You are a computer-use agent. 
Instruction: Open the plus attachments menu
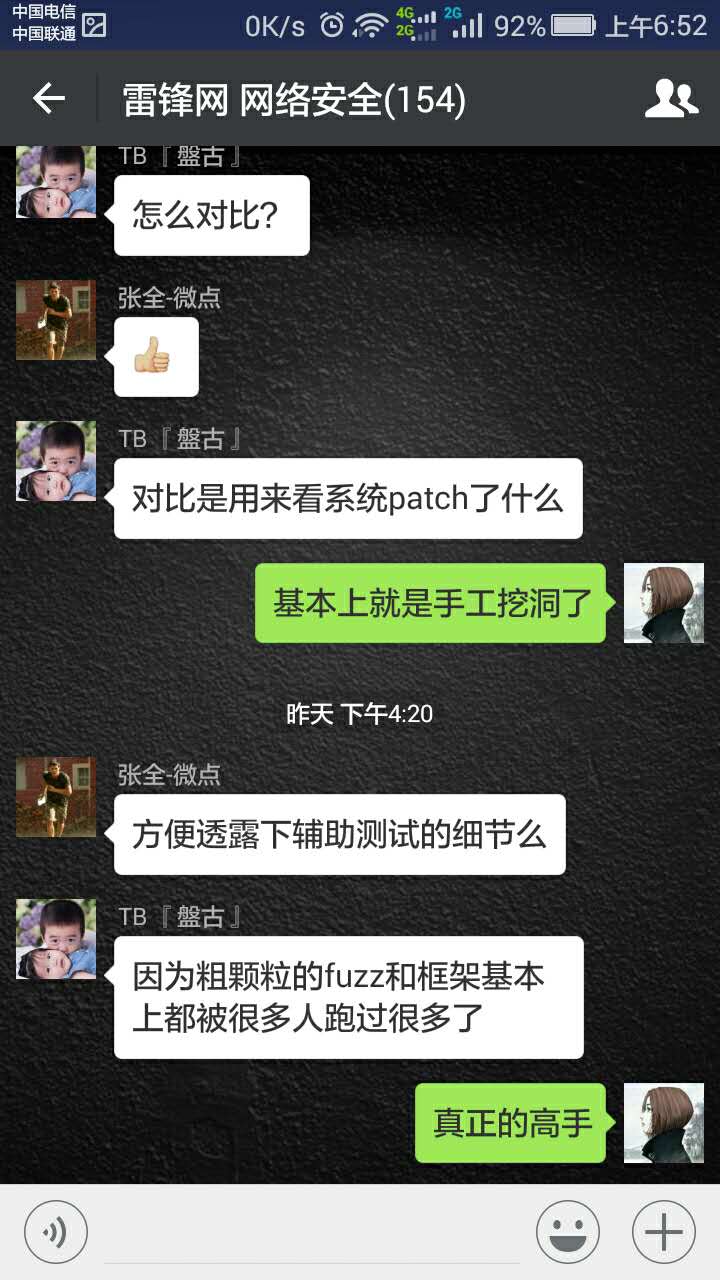click(664, 1232)
